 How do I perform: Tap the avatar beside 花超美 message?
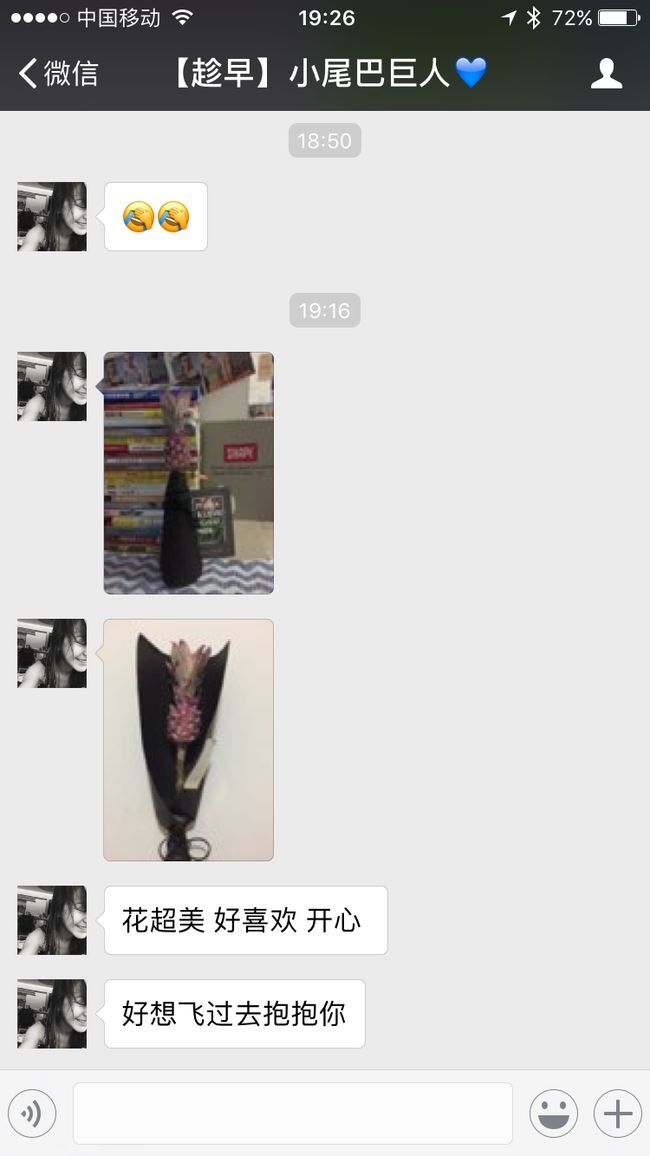click(x=52, y=920)
